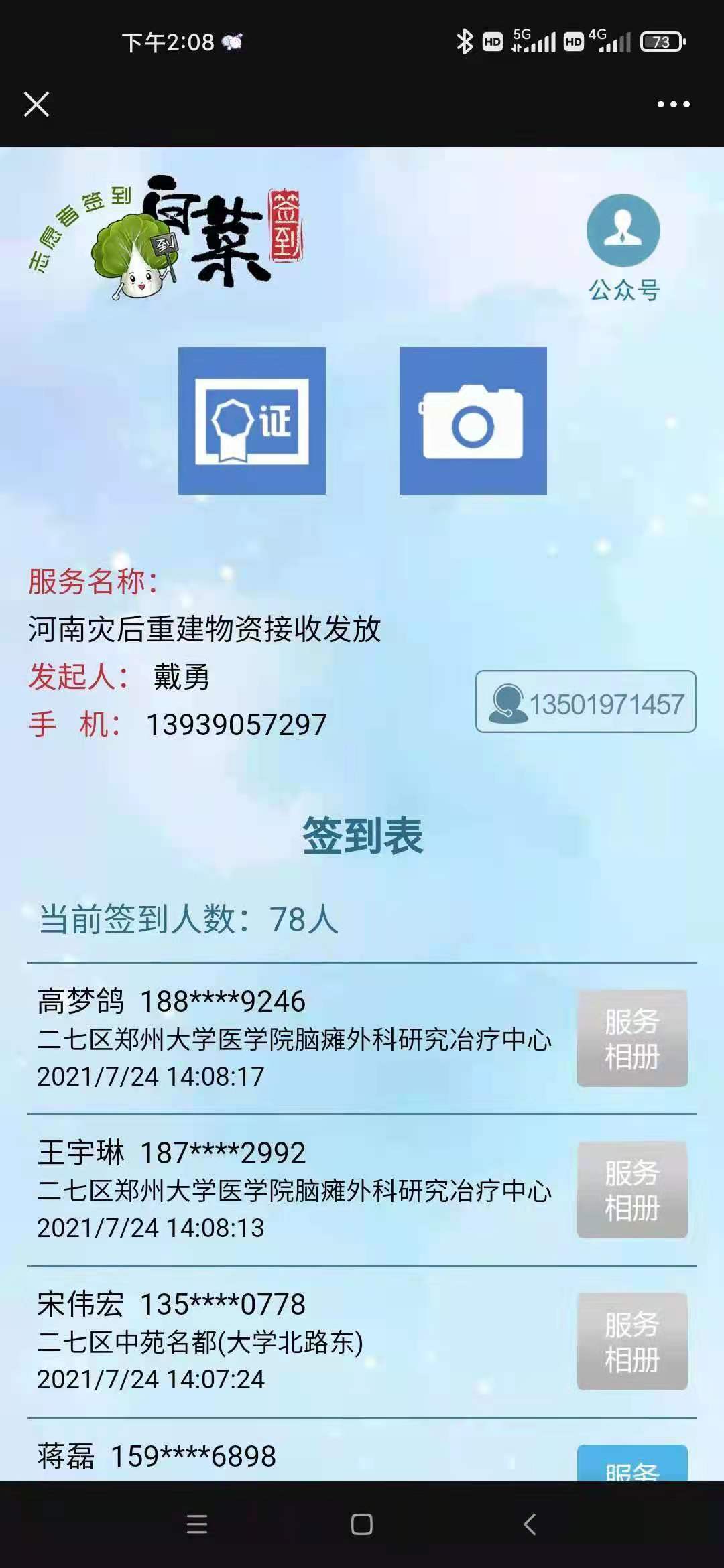Open 服务相册 for 高梦鸽
Viewport: 724px width, 1568px height.
click(x=631, y=1038)
